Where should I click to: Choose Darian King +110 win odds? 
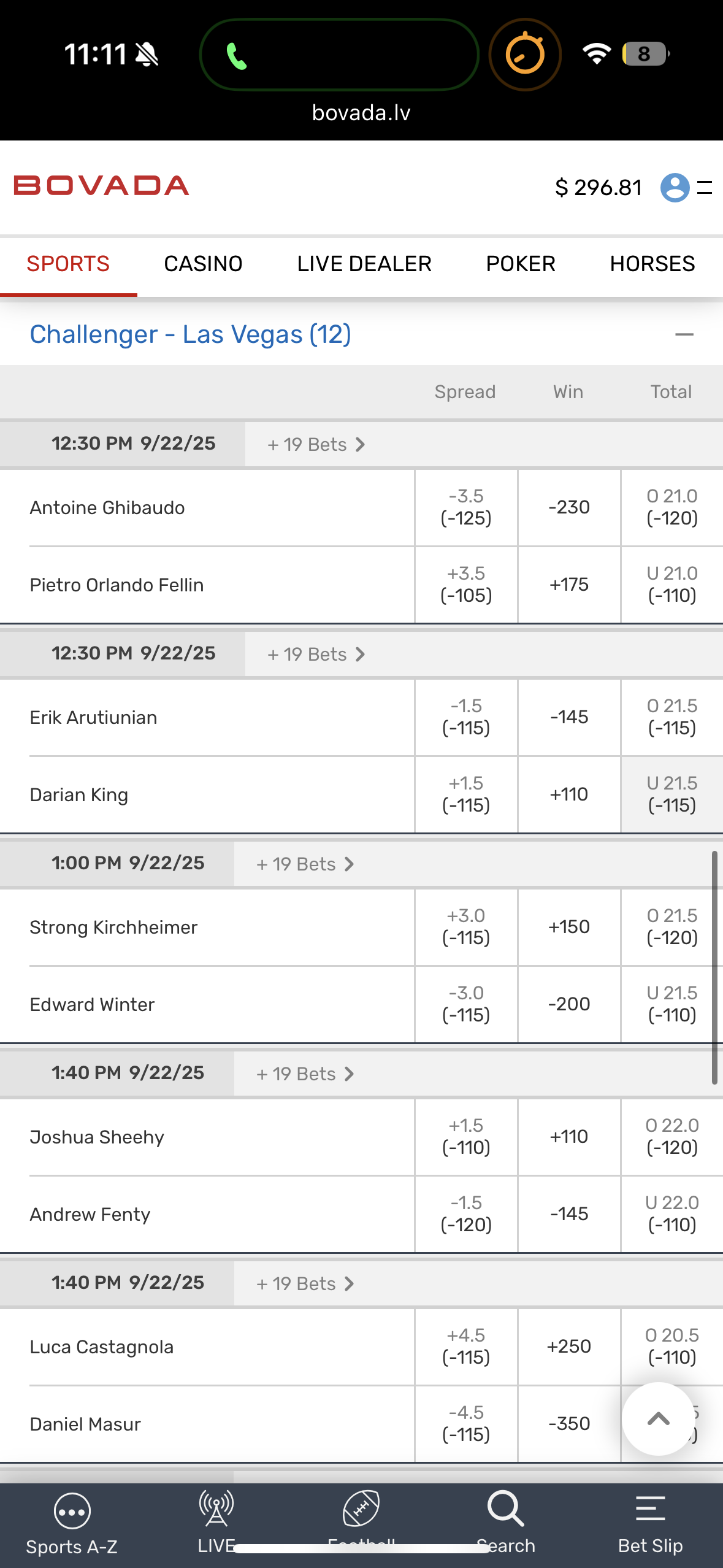(569, 794)
